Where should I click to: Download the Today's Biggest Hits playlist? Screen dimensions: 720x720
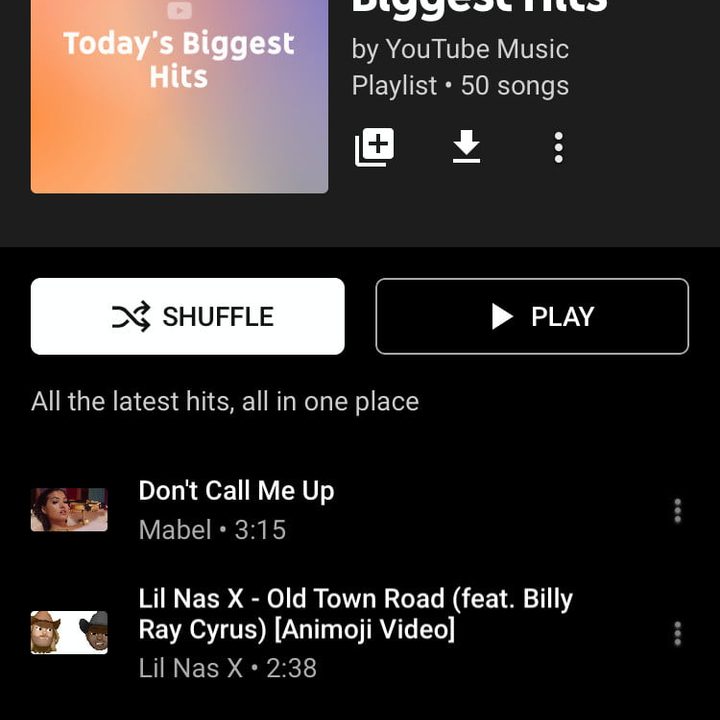pyautogui.click(x=466, y=147)
